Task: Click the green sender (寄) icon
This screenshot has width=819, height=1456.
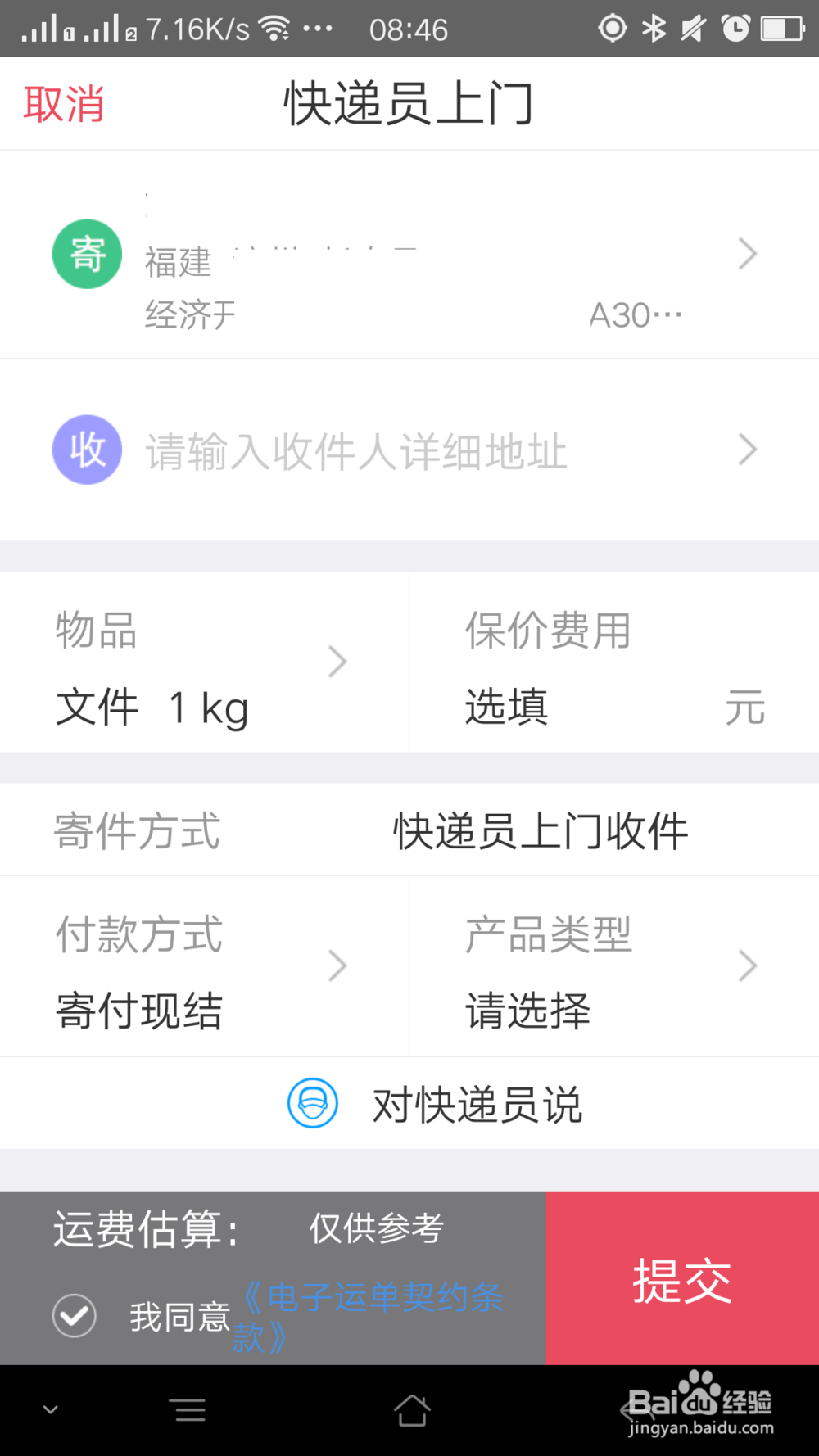Action: 87,254
